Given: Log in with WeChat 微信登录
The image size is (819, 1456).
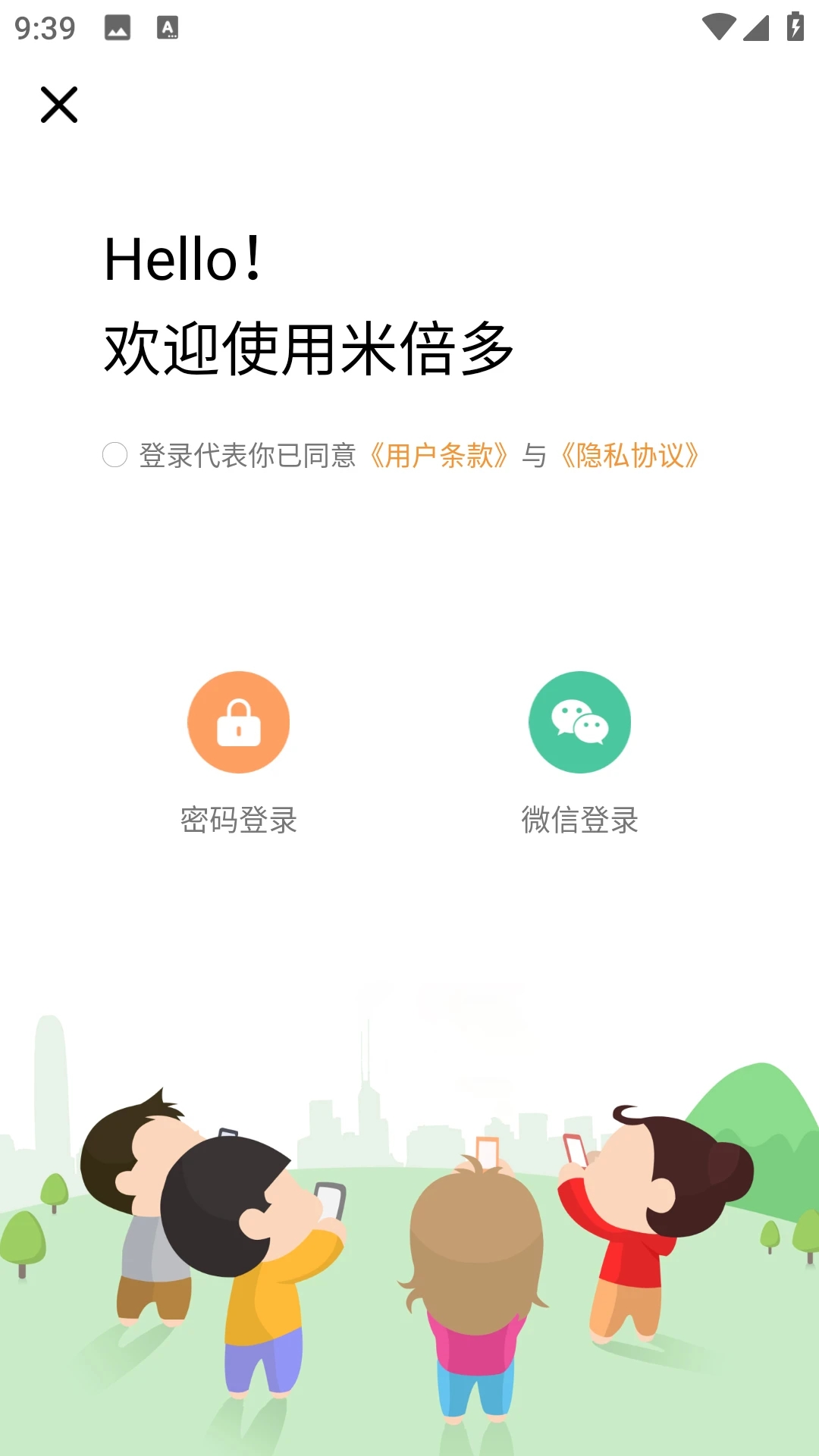Looking at the screenshot, I should pyautogui.click(x=579, y=723).
